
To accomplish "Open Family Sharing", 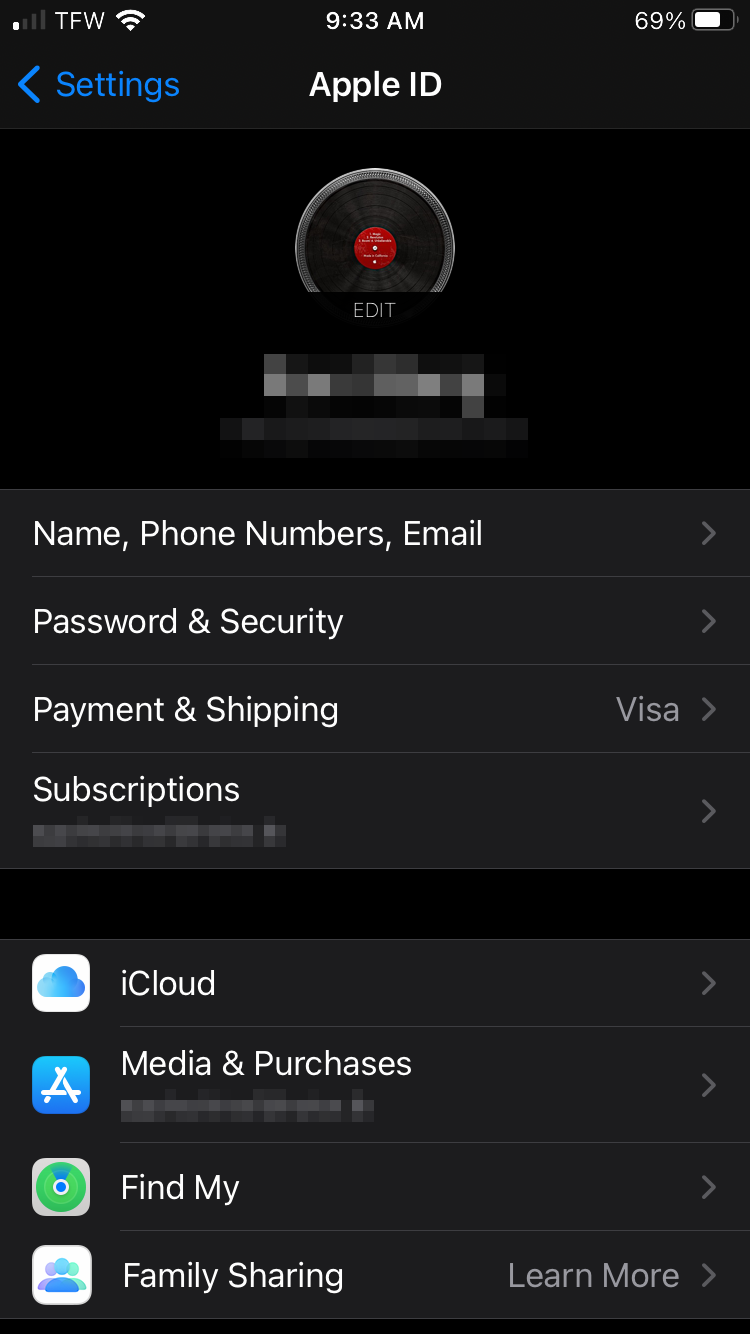I will [375, 1275].
